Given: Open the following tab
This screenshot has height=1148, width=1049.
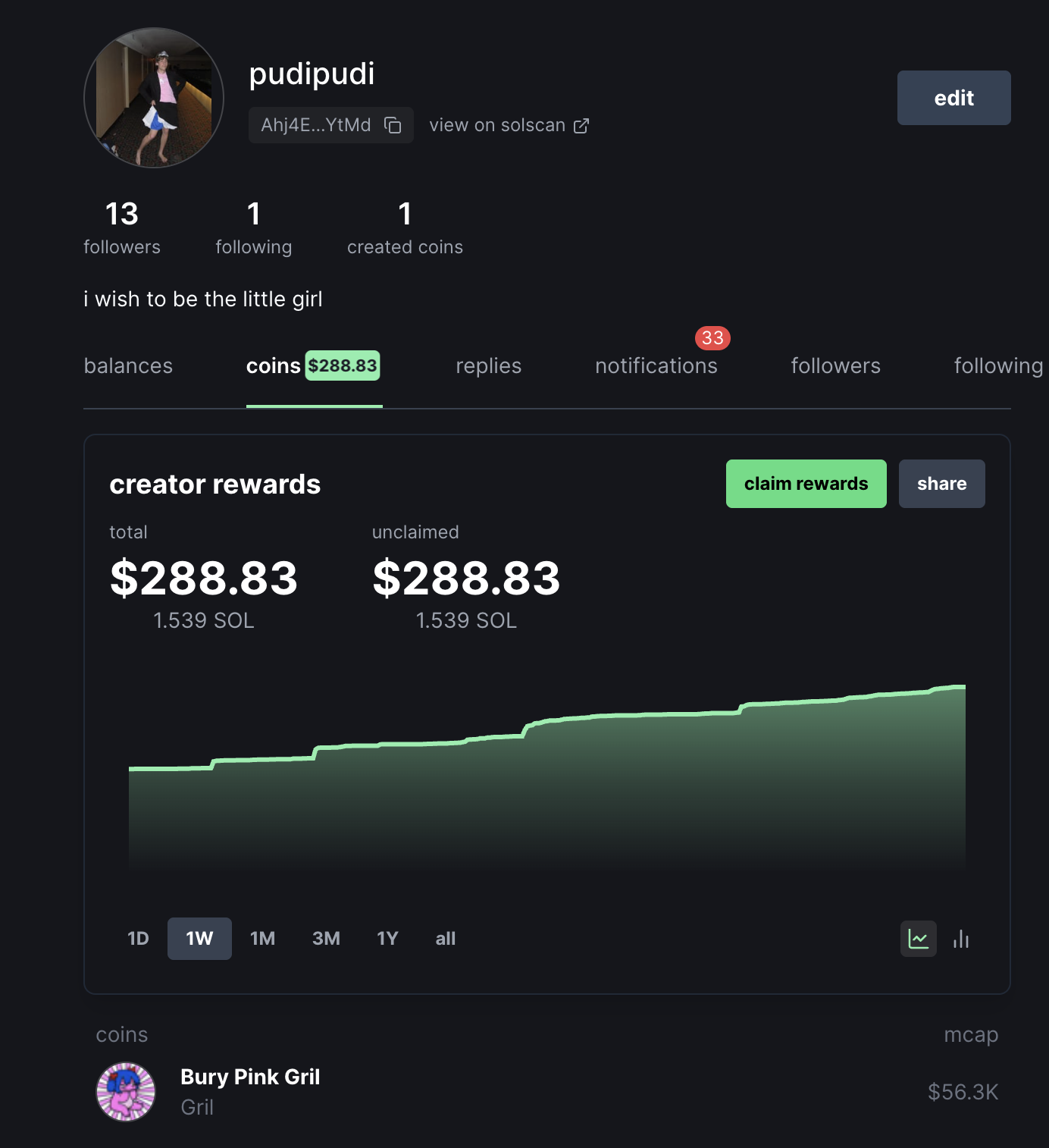Looking at the screenshot, I should click(x=997, y=366).
